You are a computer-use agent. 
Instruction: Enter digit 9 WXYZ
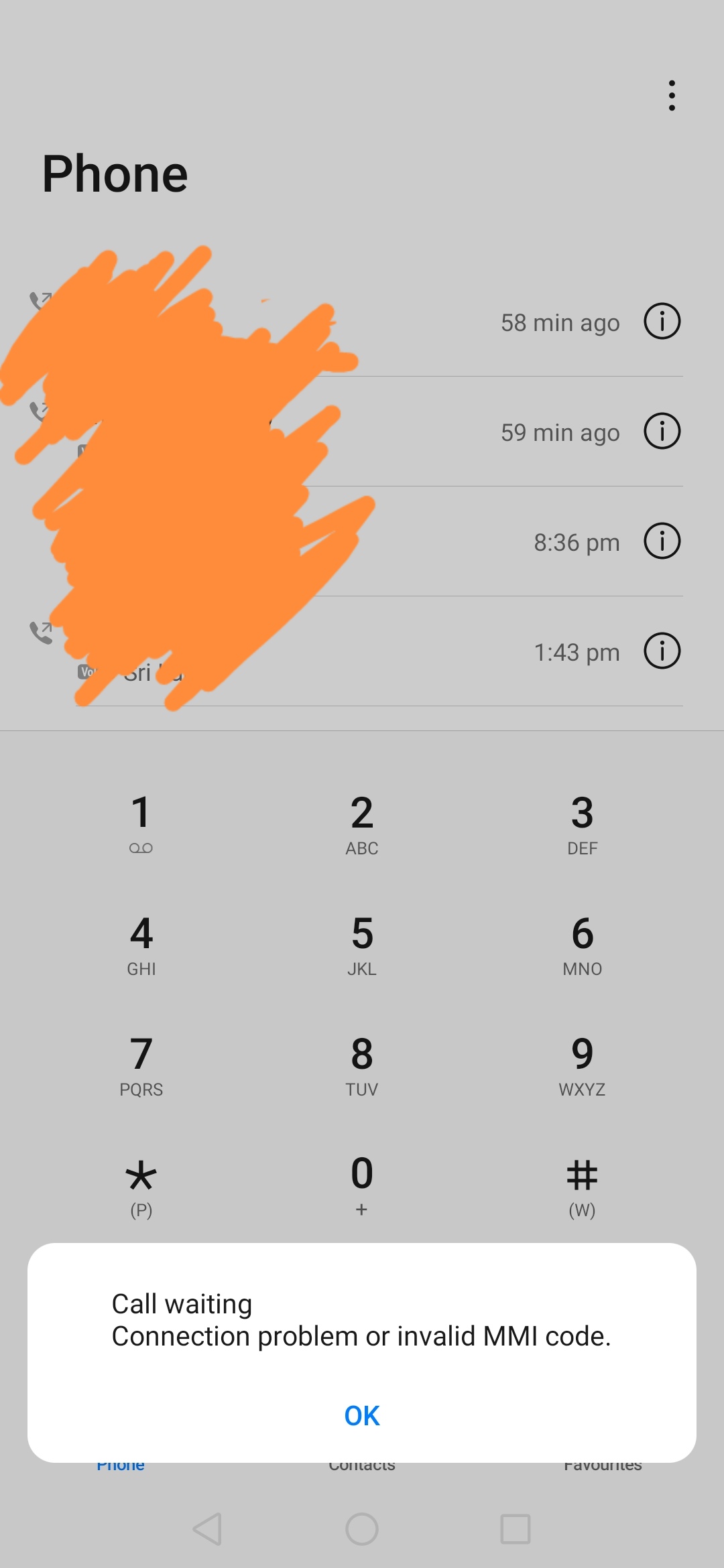coord(582,1065)
